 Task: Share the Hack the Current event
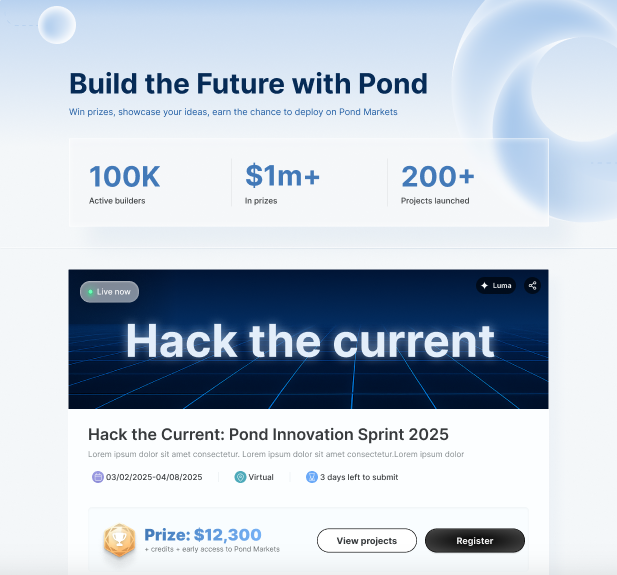click(533, 285)
